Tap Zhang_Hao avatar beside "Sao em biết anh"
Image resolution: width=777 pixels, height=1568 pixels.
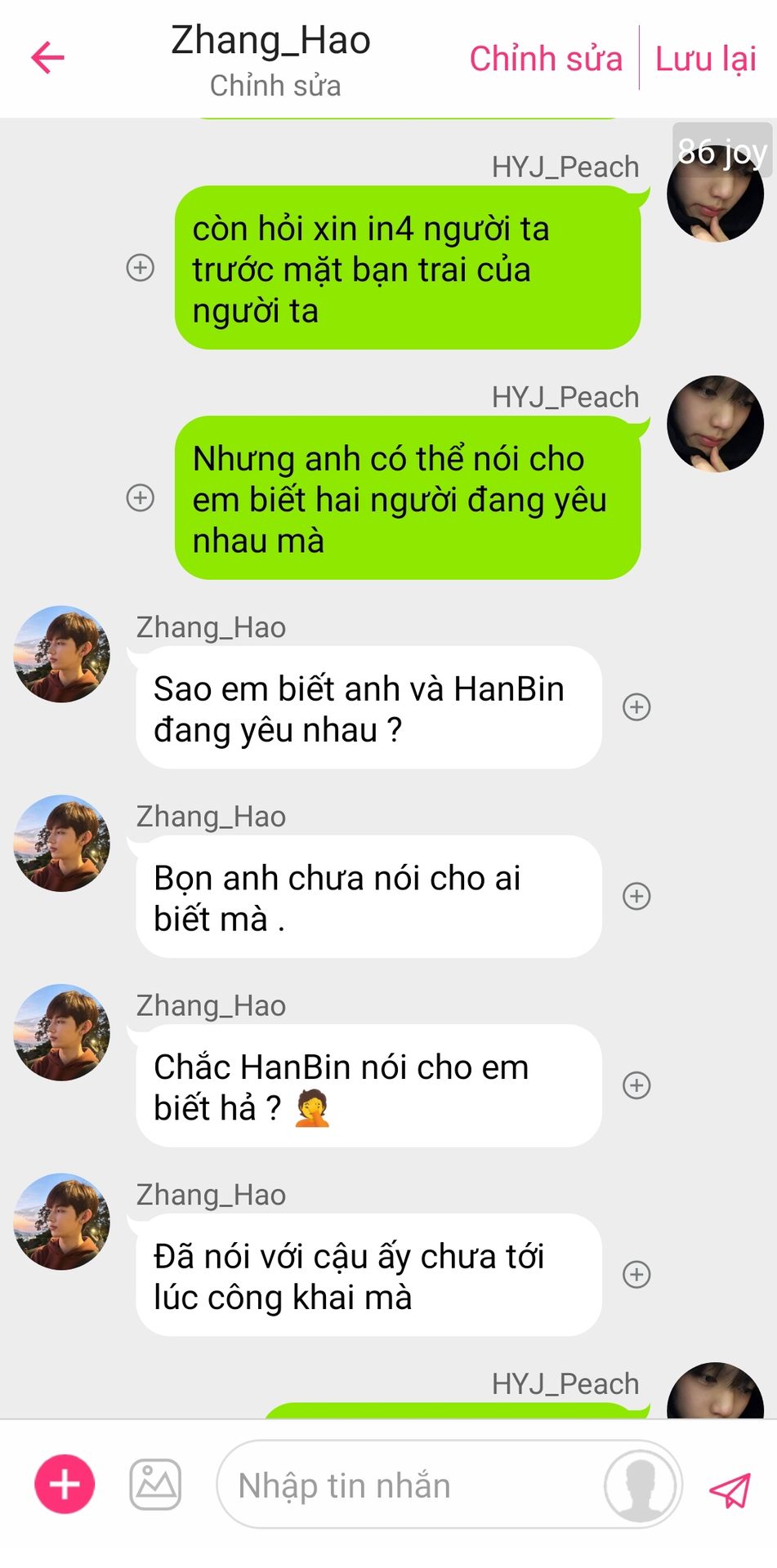coord(62,654)
